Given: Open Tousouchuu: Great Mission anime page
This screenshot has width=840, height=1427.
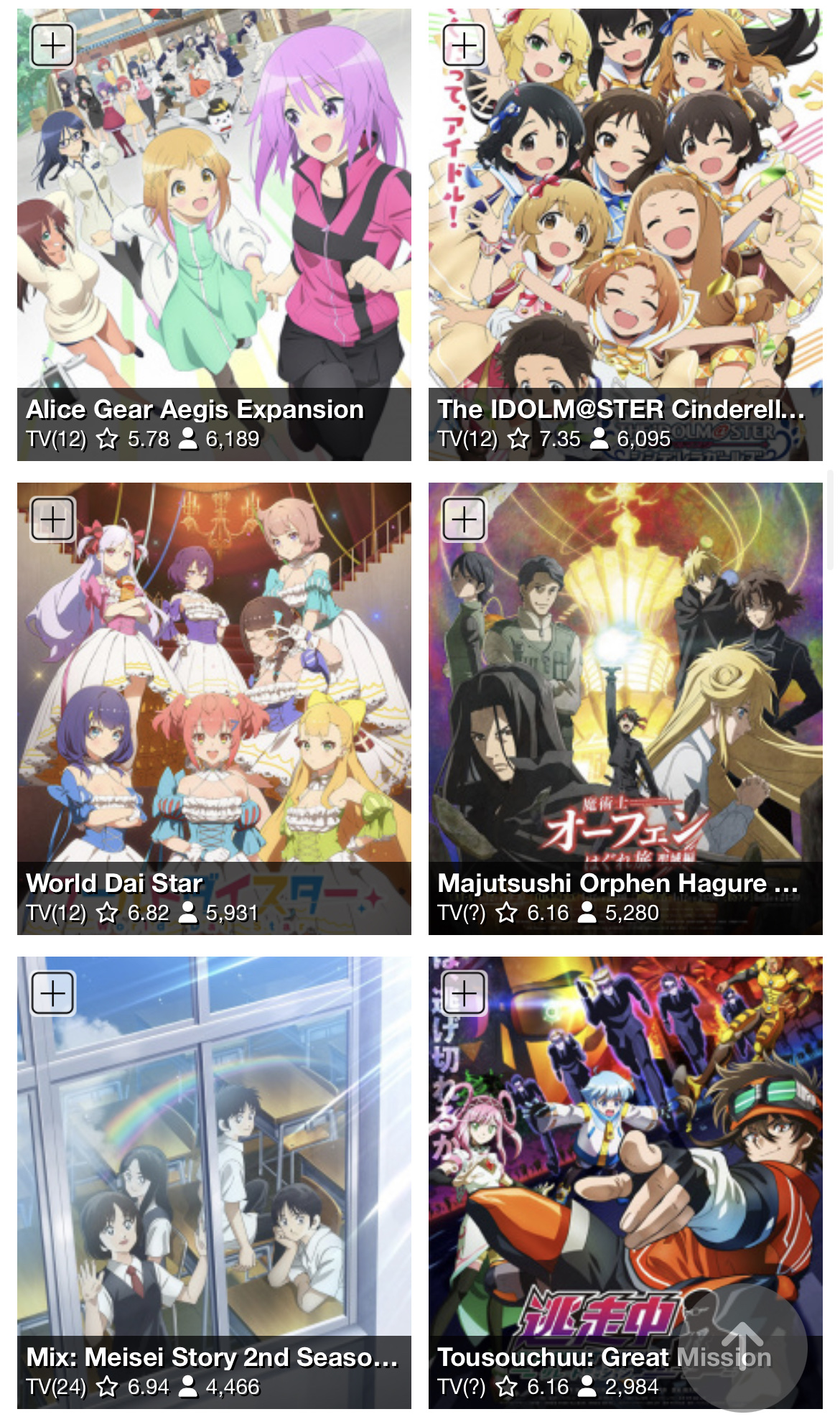Looking at the screenshot, I should click(x=553, y=1357).
